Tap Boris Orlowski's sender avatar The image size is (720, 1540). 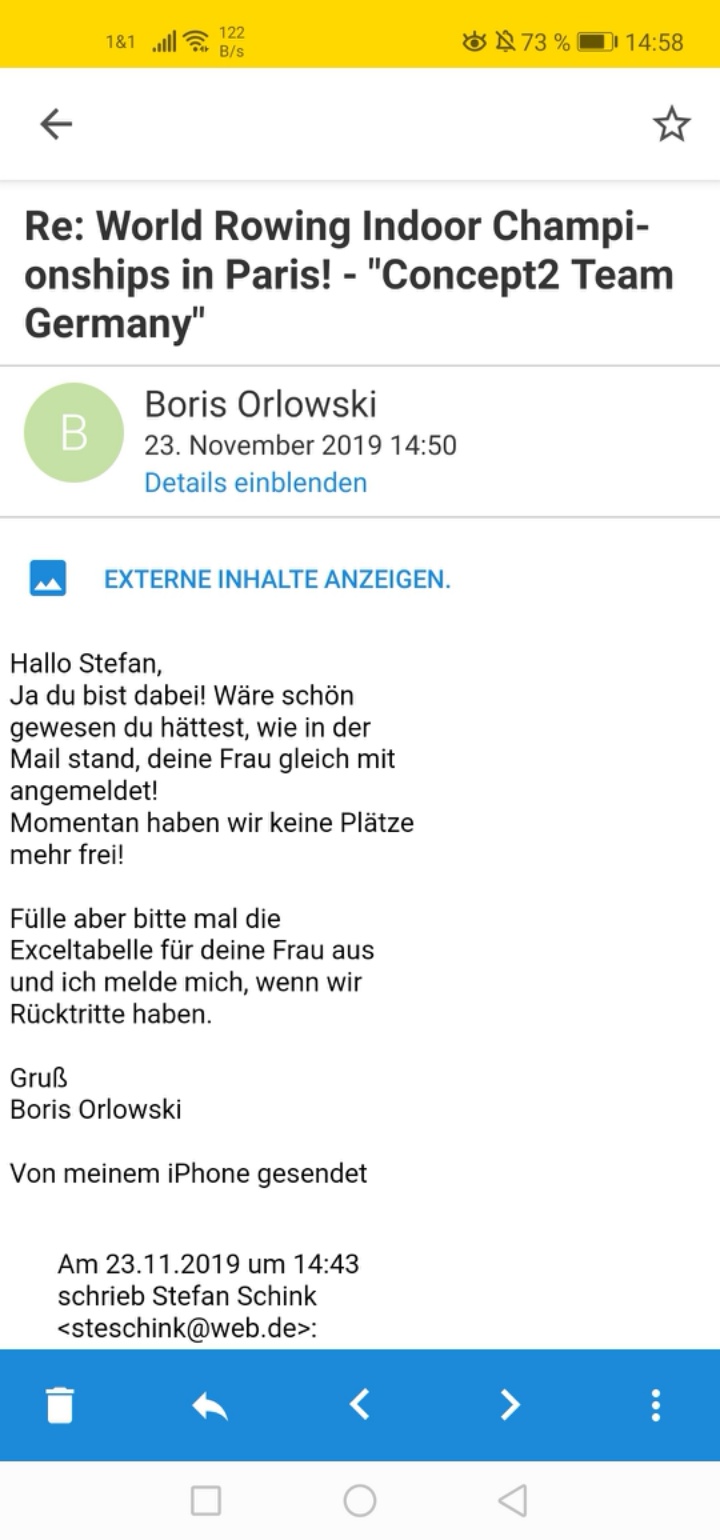click(x=73, y=433)
